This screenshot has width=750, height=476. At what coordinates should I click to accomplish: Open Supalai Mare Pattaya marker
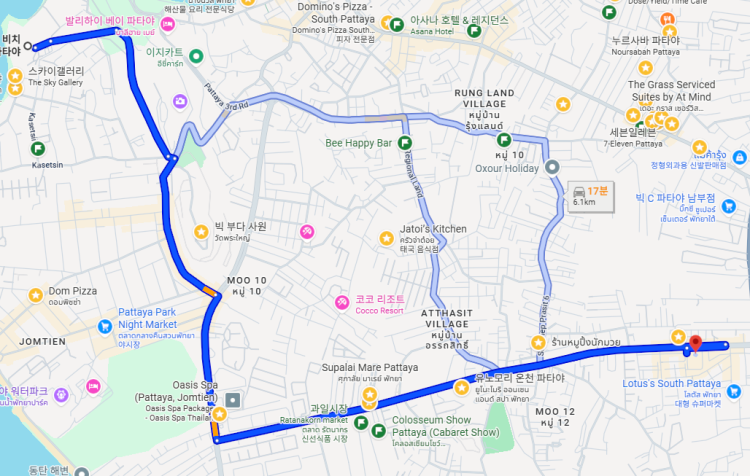pos(369,396)
